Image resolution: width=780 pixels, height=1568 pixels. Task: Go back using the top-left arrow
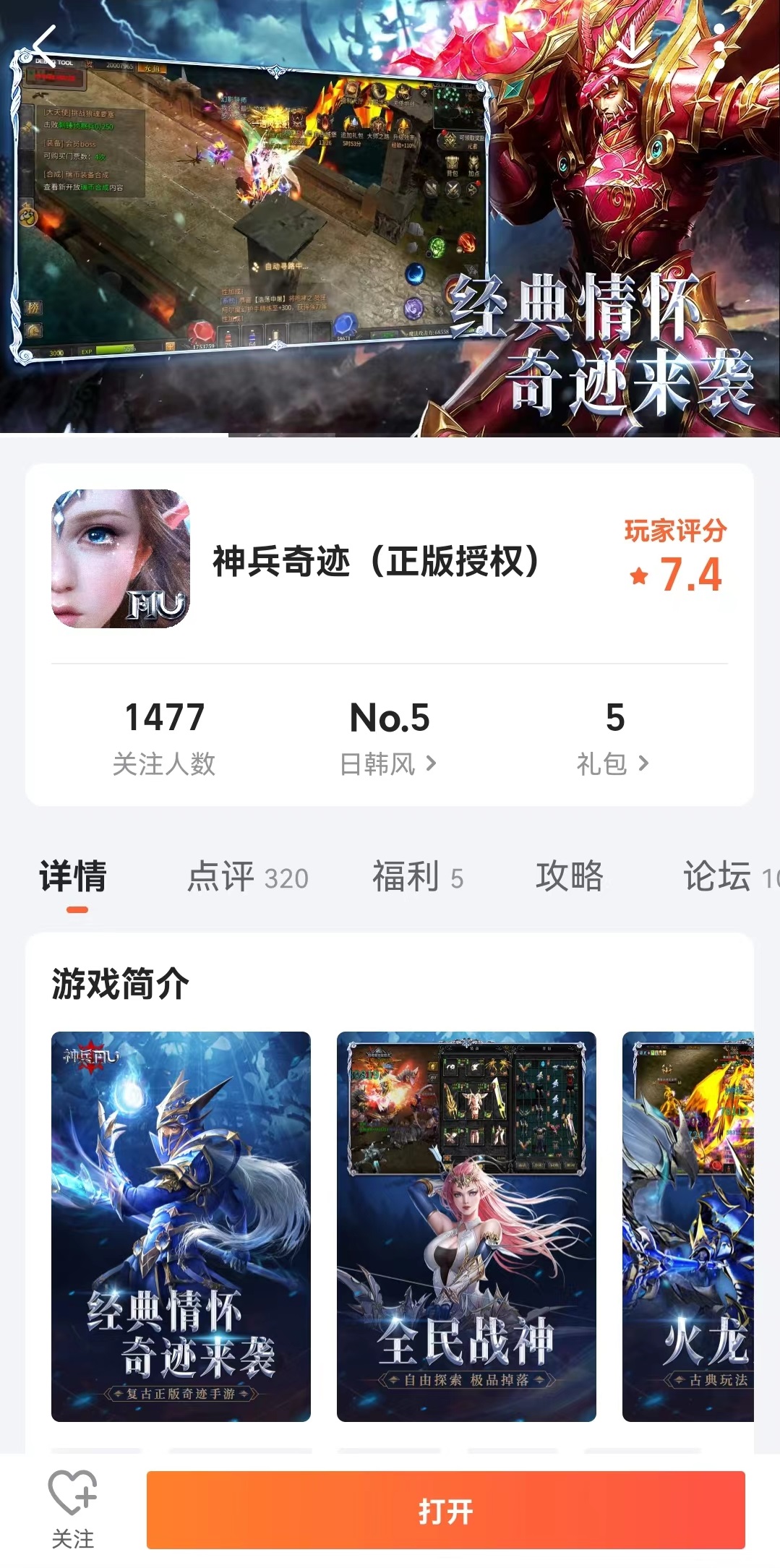point(45,46)
